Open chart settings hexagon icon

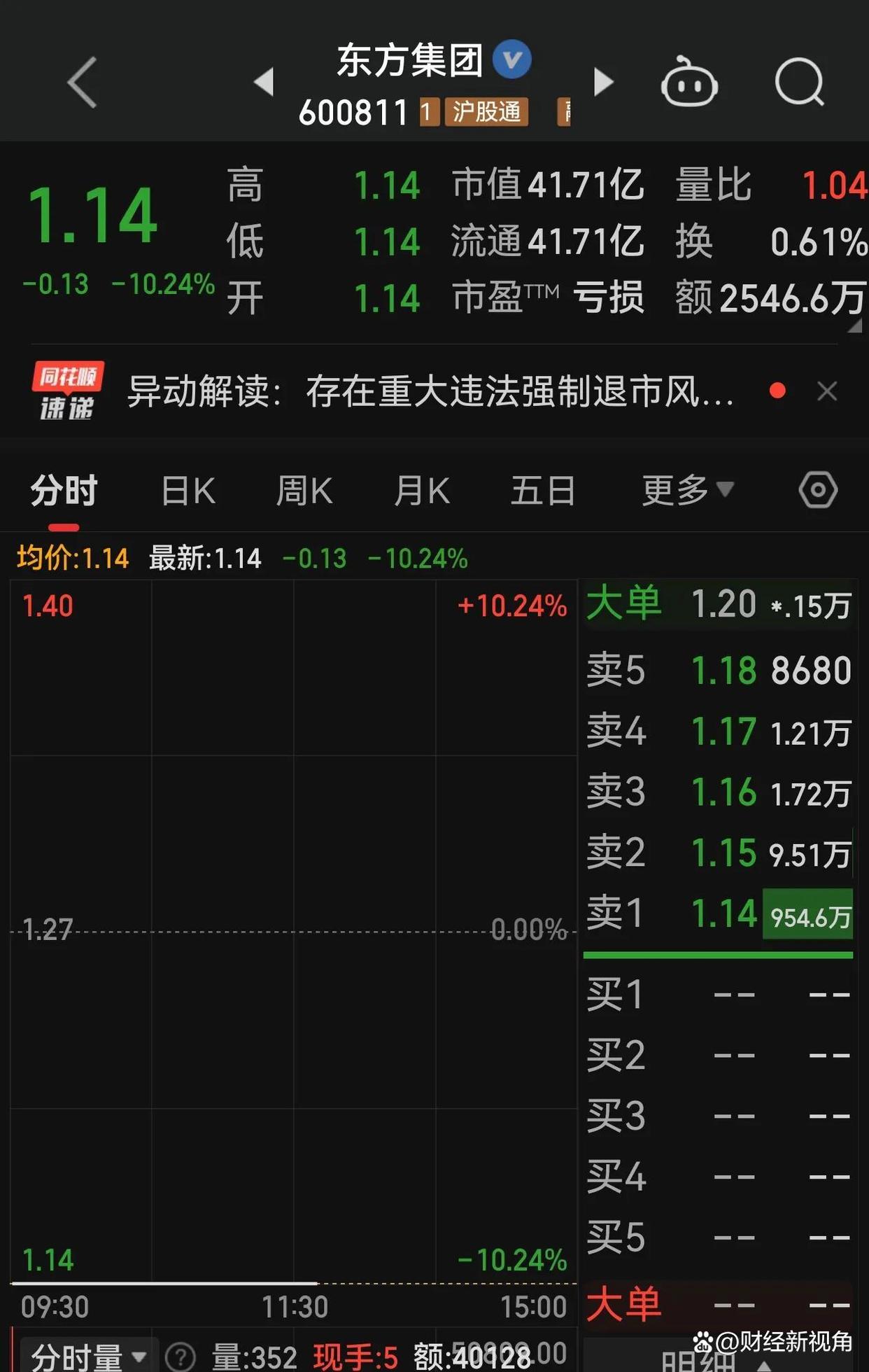click(x=818, y=490)
